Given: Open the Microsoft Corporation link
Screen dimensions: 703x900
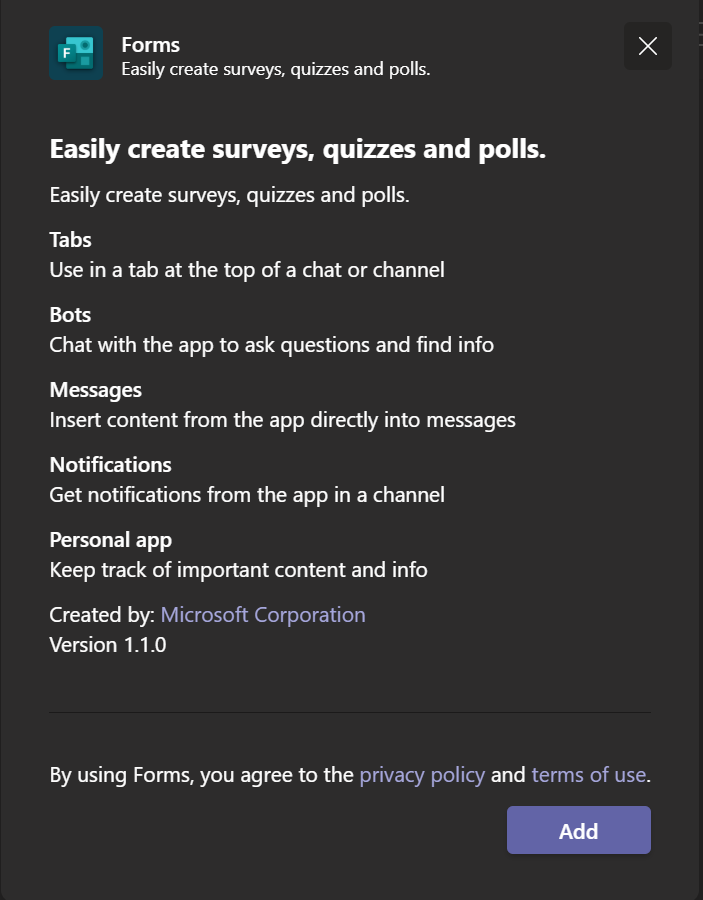Looking at the screenshot, I should tap(263, 614).
